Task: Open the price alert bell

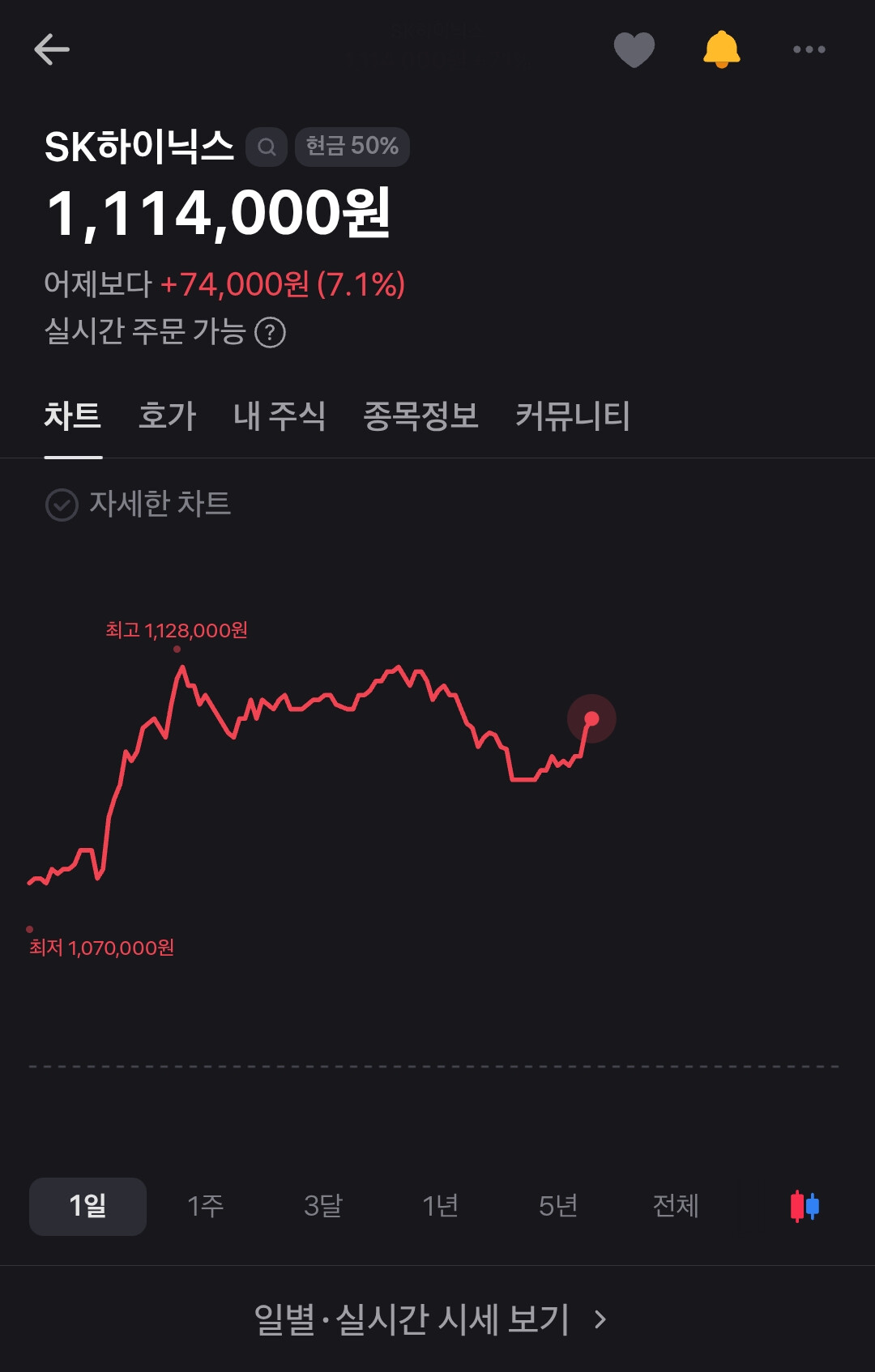Action: click(x=721, y=49)
